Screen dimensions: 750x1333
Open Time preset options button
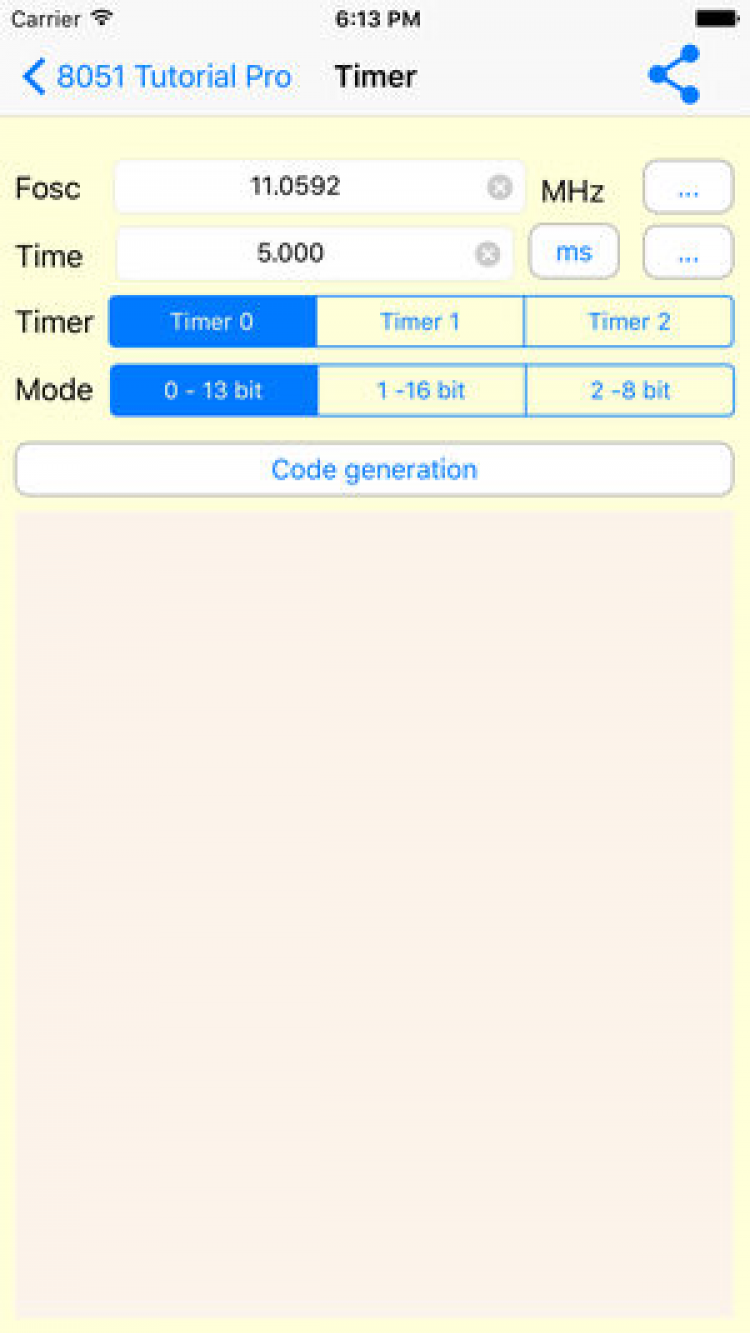click(x=688, y=254)
